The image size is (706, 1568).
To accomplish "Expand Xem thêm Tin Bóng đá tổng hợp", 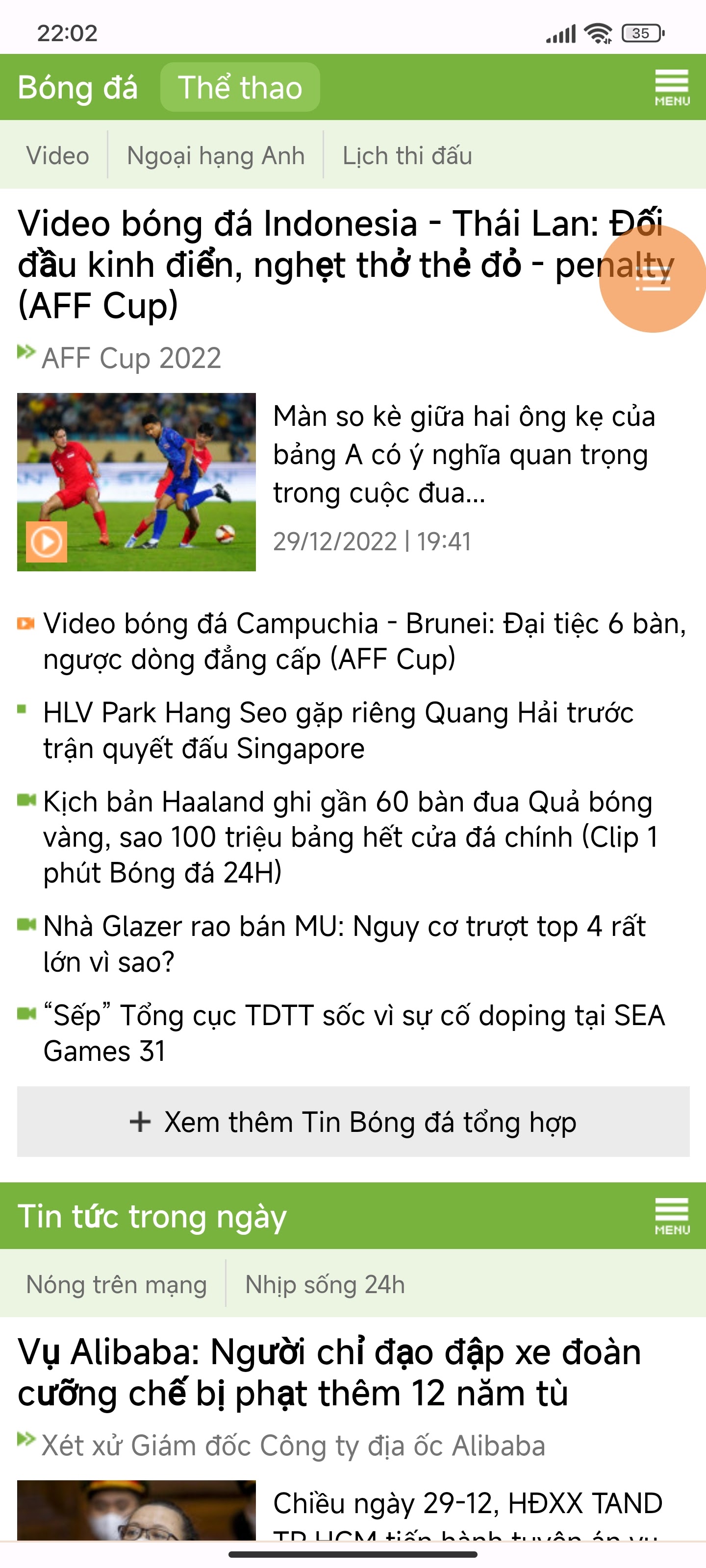I will (353, 1122).
